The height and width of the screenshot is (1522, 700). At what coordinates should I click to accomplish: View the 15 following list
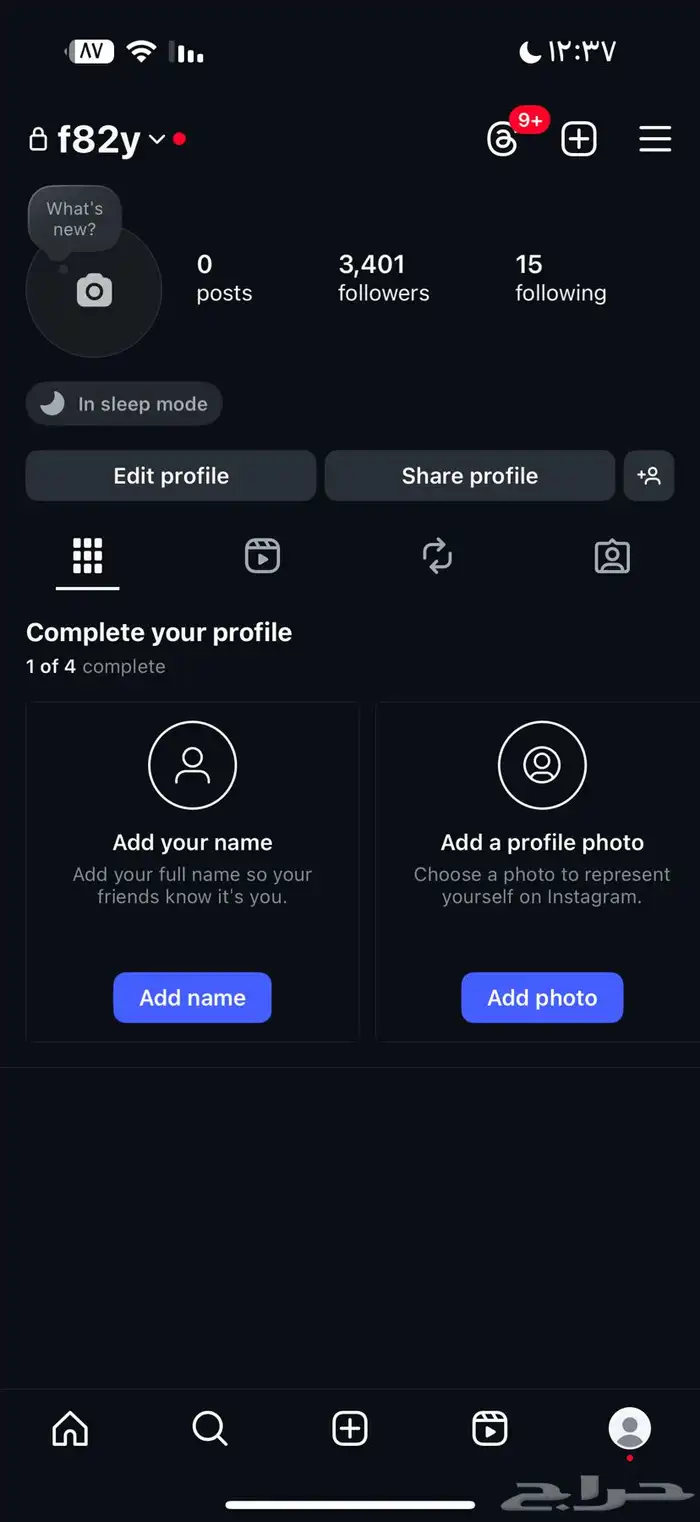click(560, 277)
